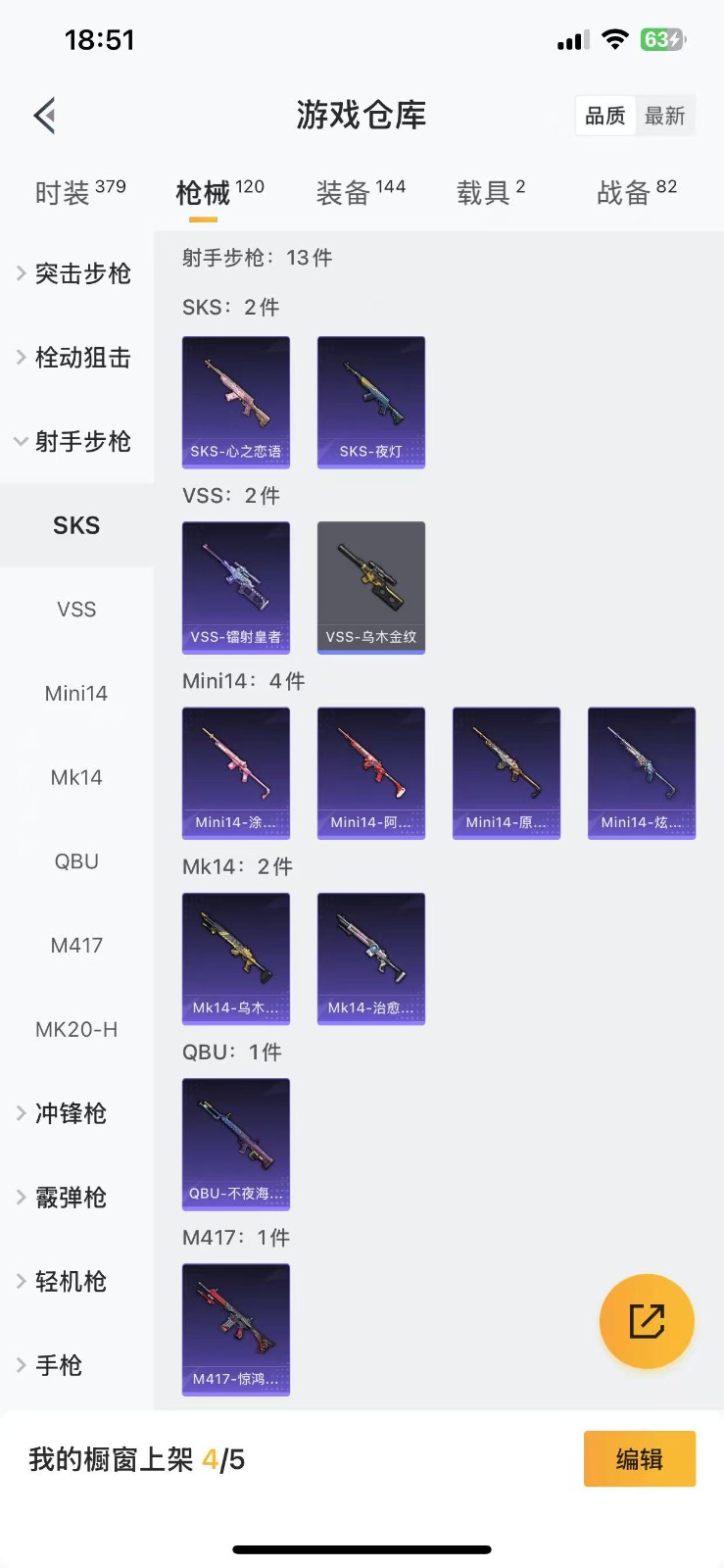View the VSS-乌木金纹 skin
Viewport: 724px width, 1568px height.
coord(371,587)
